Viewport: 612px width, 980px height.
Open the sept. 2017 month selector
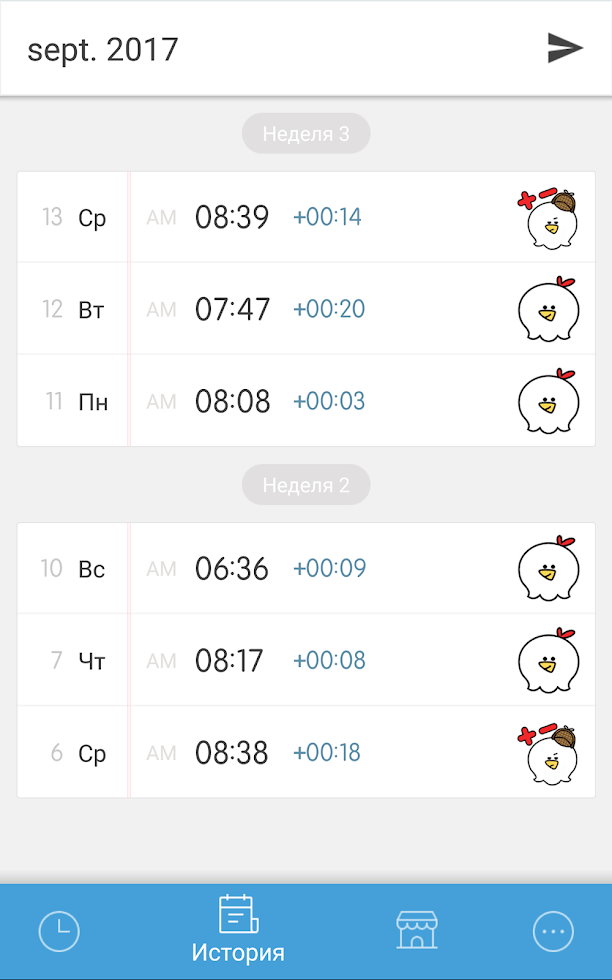coord(103,49)
